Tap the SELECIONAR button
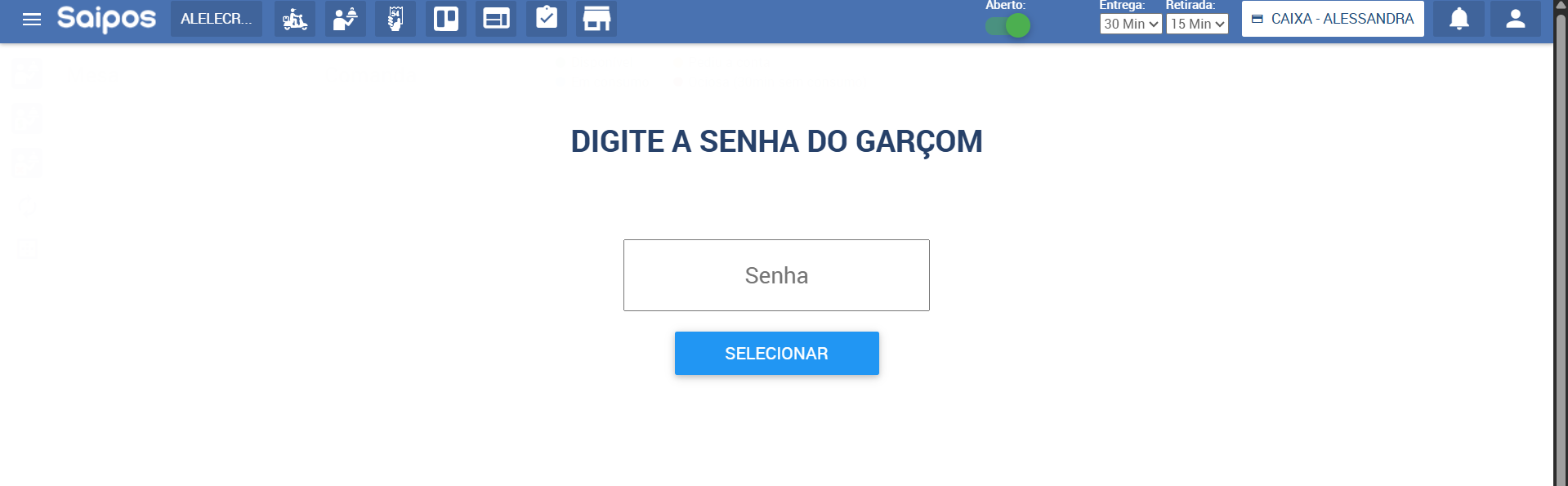Image resolution: width=1568 pixels, height=486 pixels. point(776,354)
